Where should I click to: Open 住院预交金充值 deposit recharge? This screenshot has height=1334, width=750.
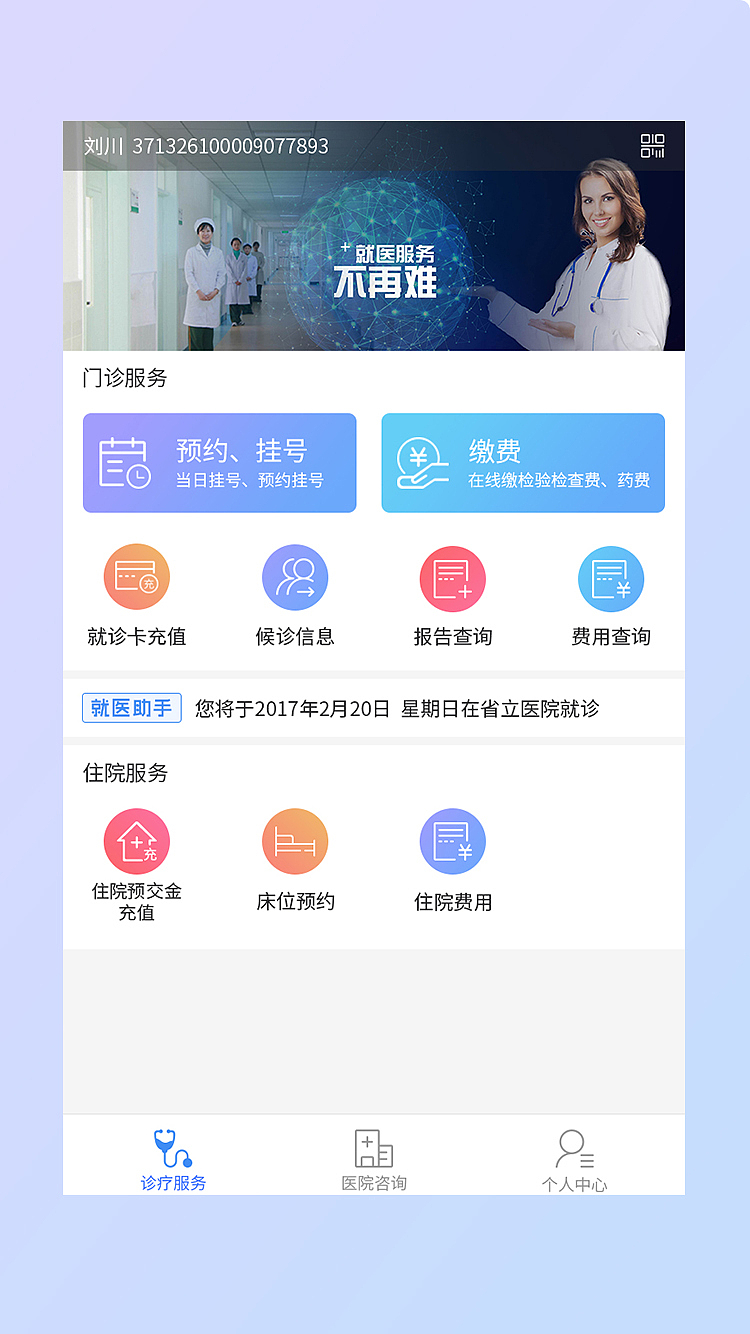(137, 841)
